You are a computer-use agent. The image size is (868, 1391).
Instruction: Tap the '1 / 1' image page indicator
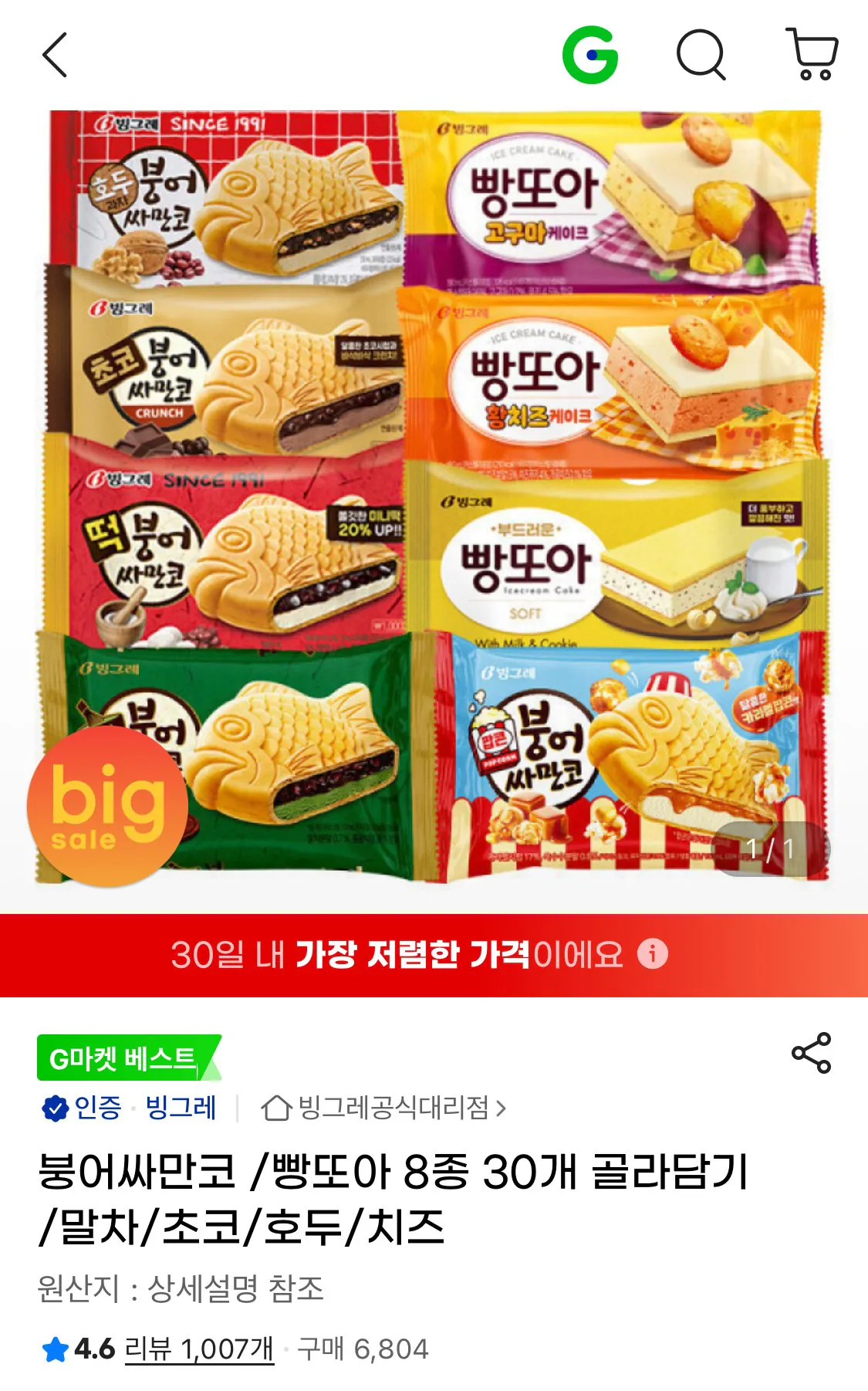coord(769,847)
